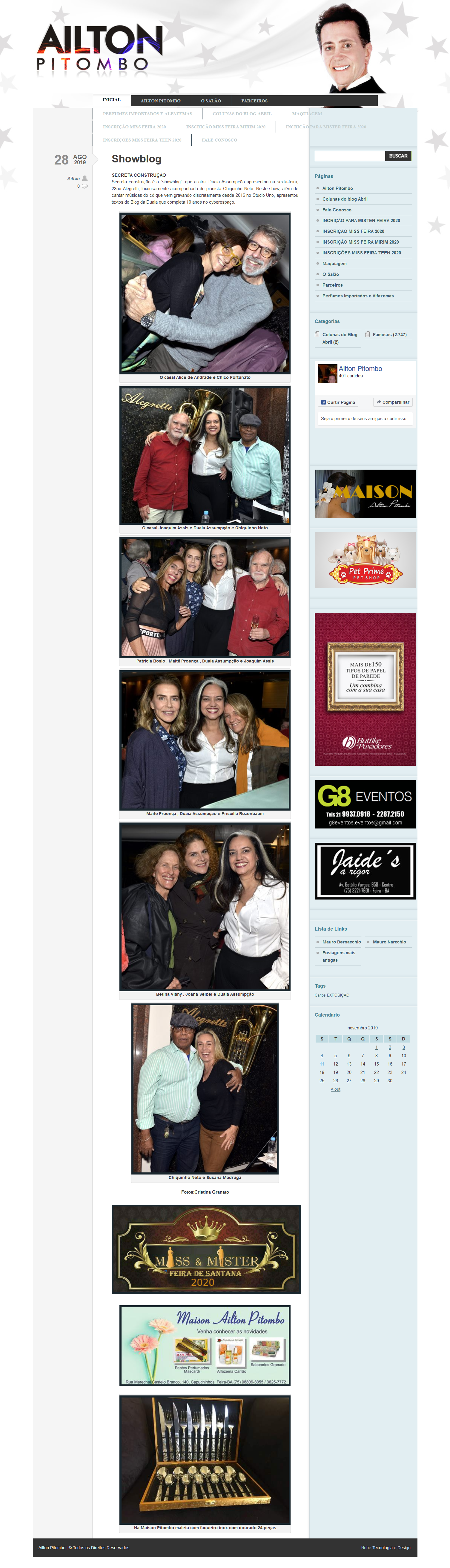
Task: Open the G8 Eventos banner
Action: click(x=365, y=804)
